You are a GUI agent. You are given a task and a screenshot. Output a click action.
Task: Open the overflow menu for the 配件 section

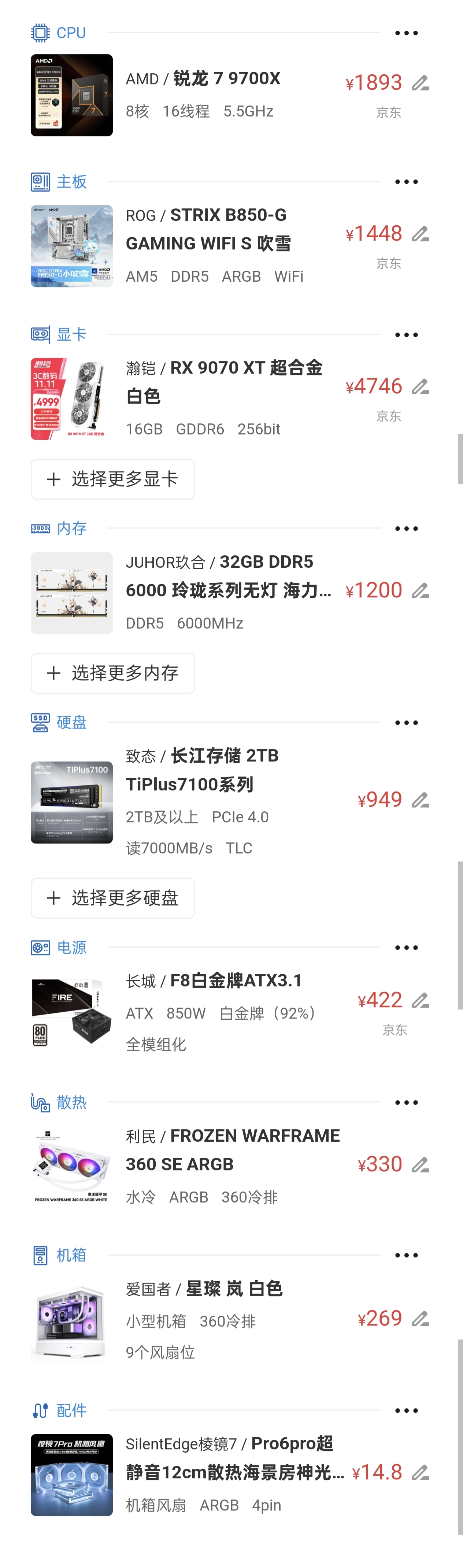tap(406, 1411)
